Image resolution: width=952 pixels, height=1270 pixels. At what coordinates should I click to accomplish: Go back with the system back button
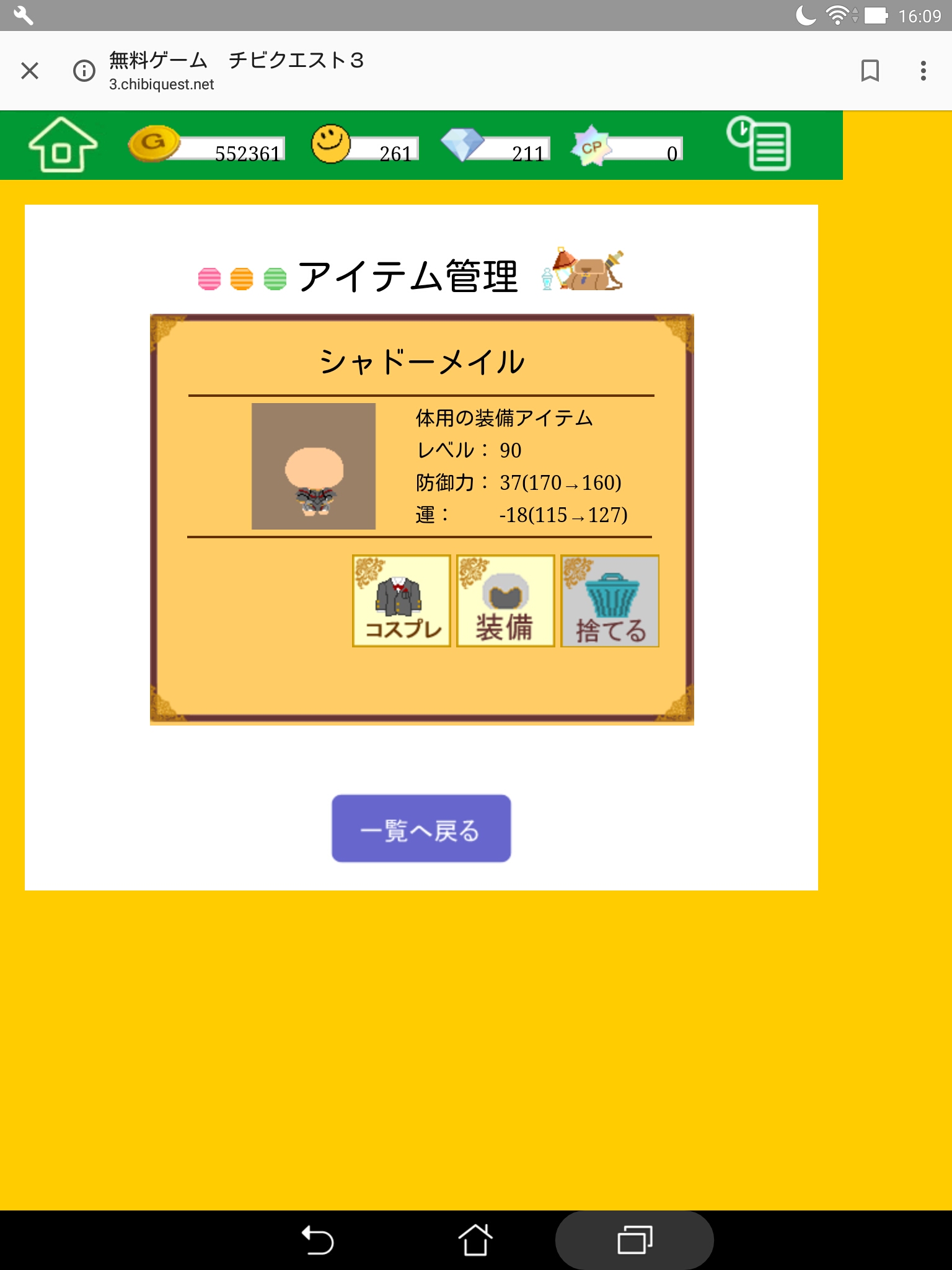[317, 1240]
